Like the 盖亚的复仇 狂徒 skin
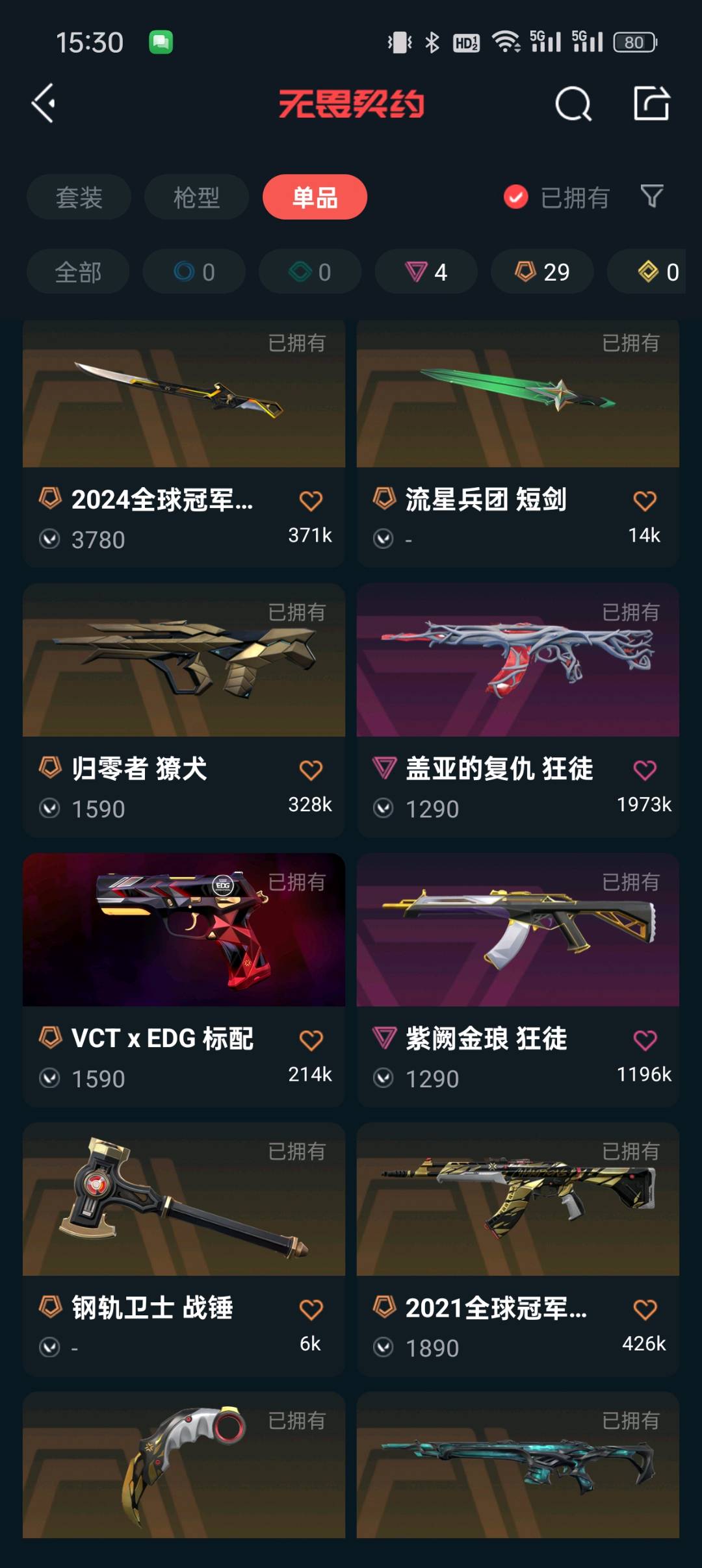Screen dimensions: 702x1568 tap(644, 770)
